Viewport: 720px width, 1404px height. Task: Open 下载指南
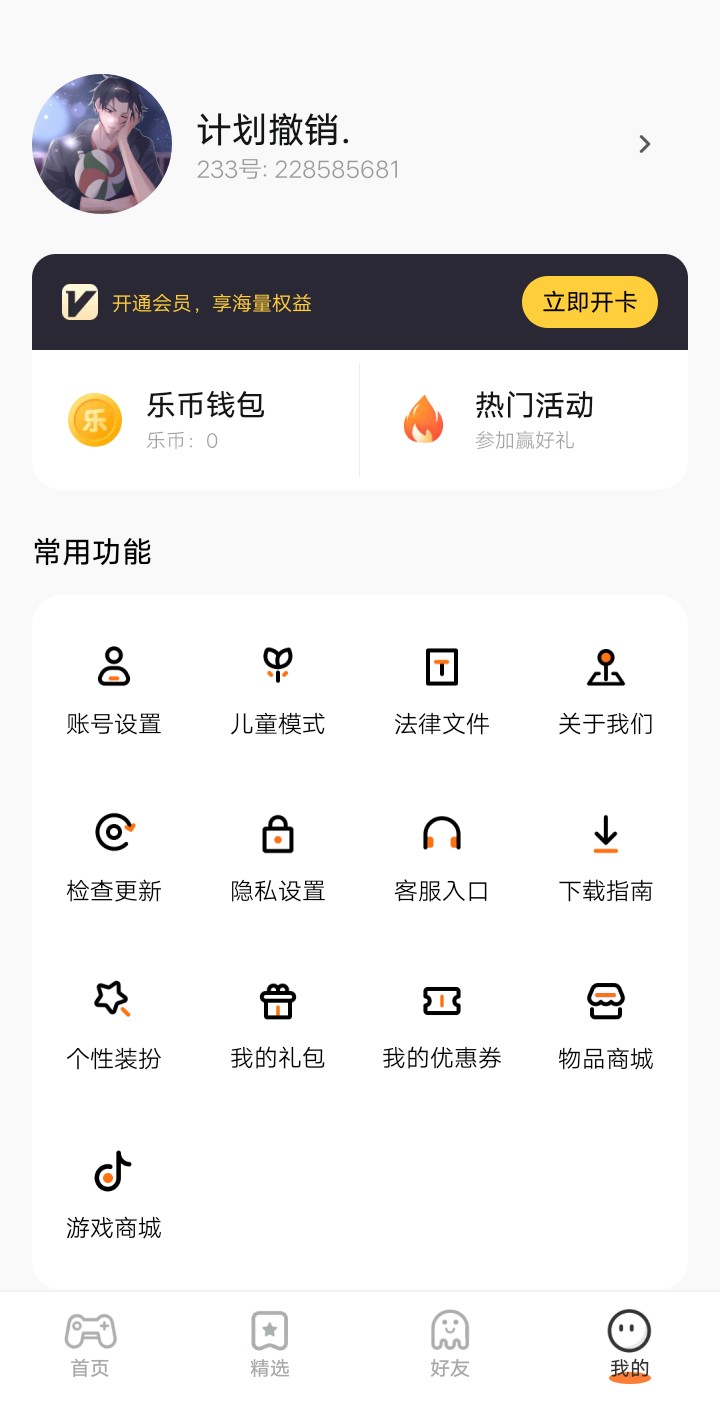click(x=606, y=857)
